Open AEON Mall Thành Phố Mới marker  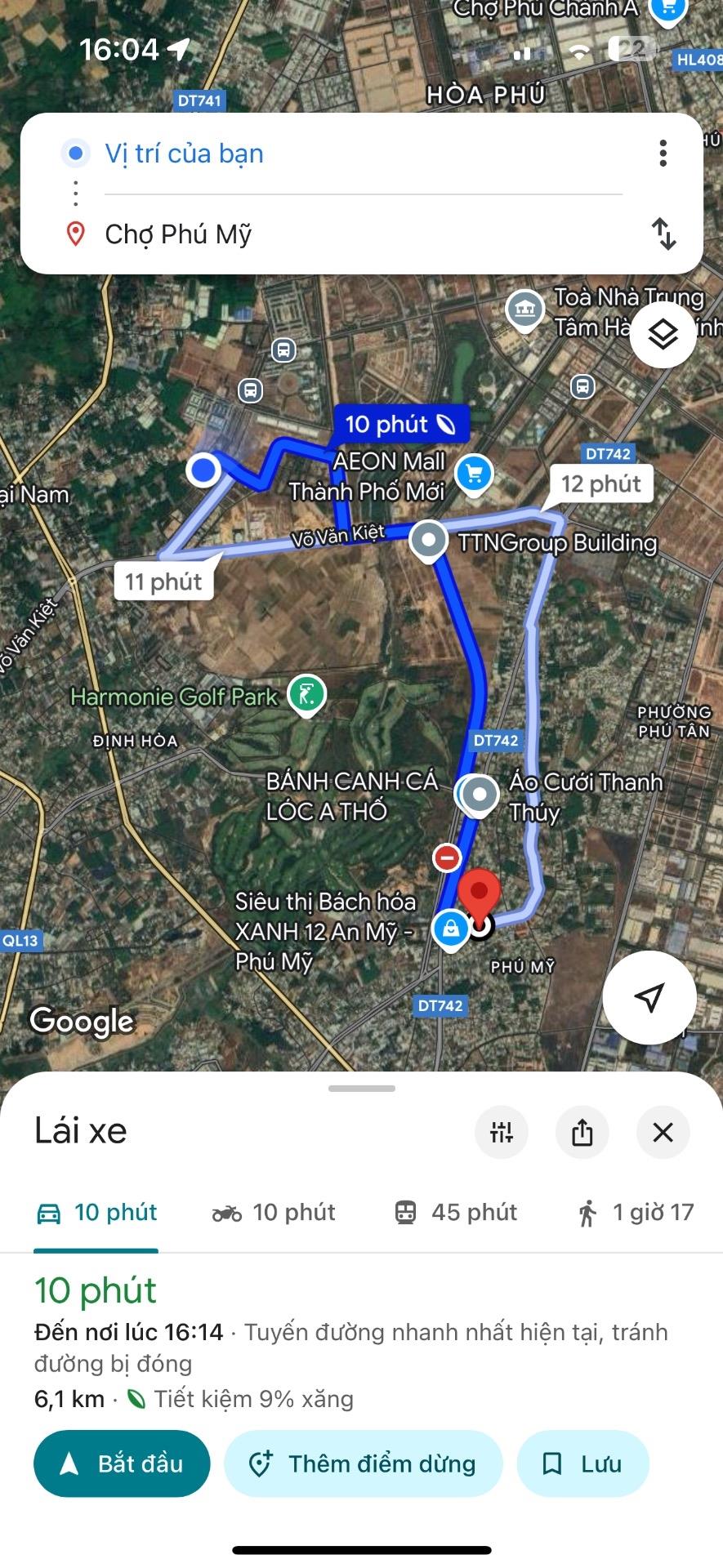[x=474, y=474]
